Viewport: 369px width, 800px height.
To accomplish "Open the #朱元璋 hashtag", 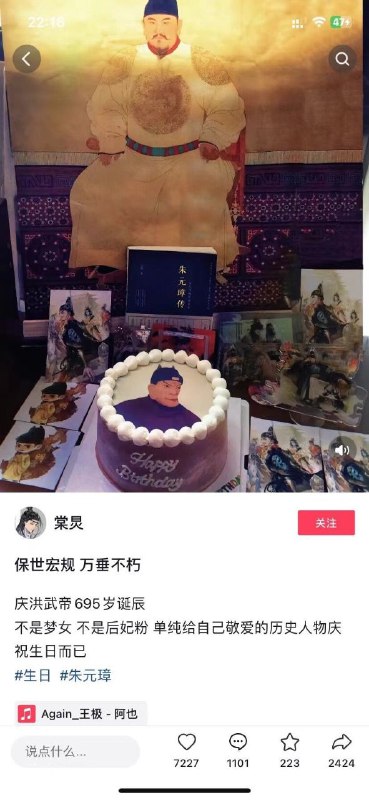I will (x=85, y=676).
